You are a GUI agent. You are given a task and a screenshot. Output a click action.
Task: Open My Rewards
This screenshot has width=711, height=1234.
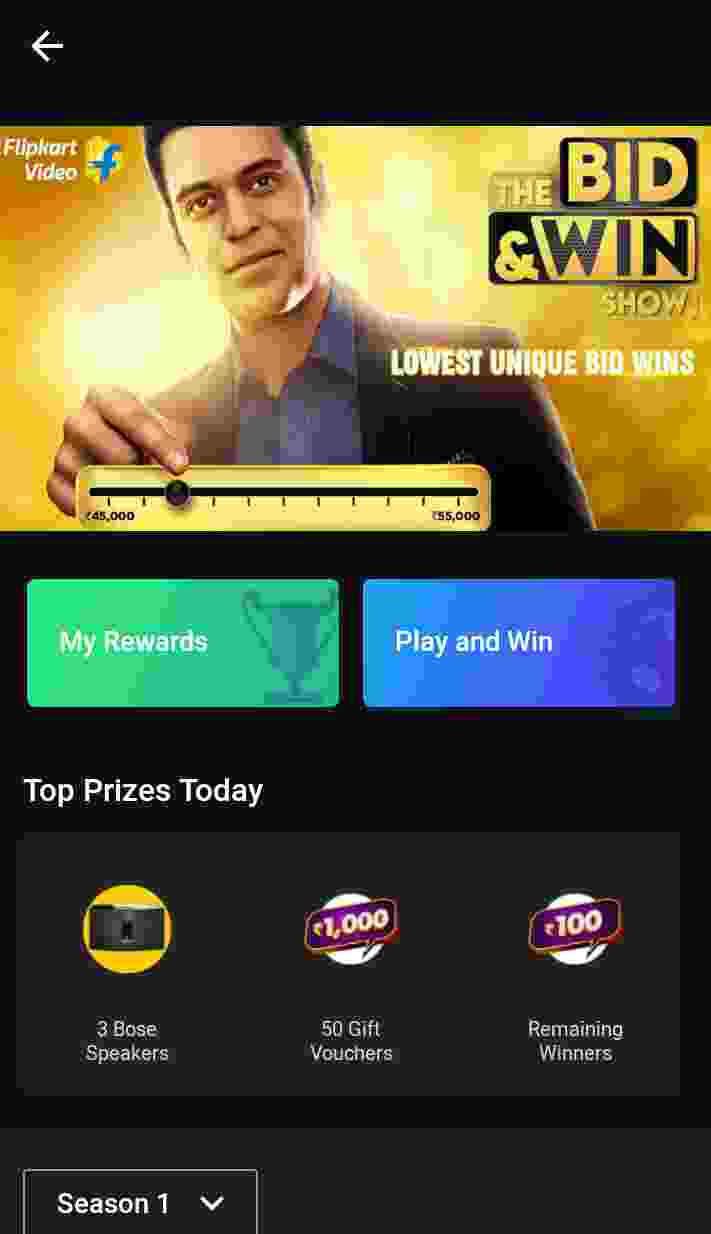183,642
